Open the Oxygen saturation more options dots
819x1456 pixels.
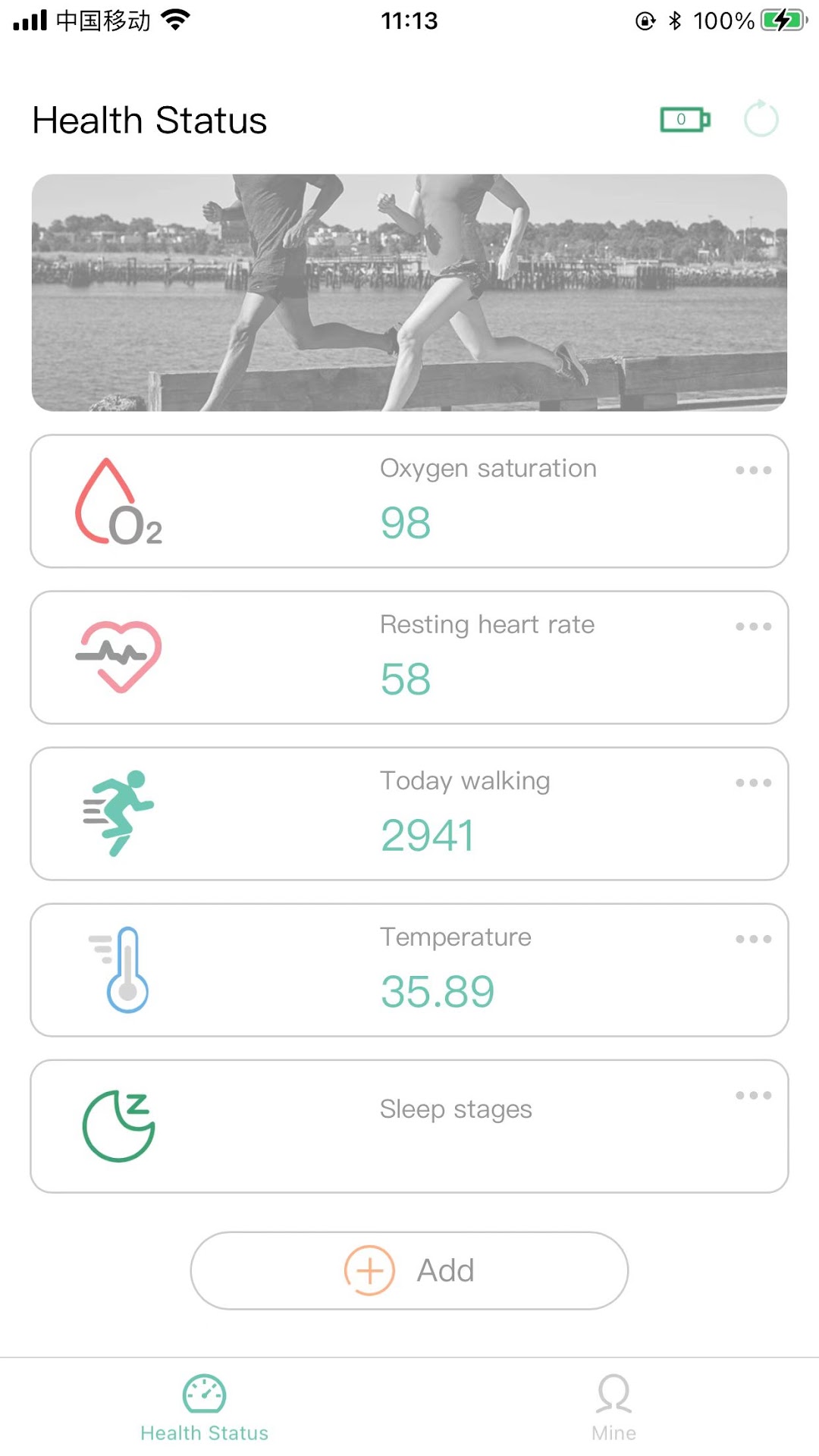(x=753, y=470)
